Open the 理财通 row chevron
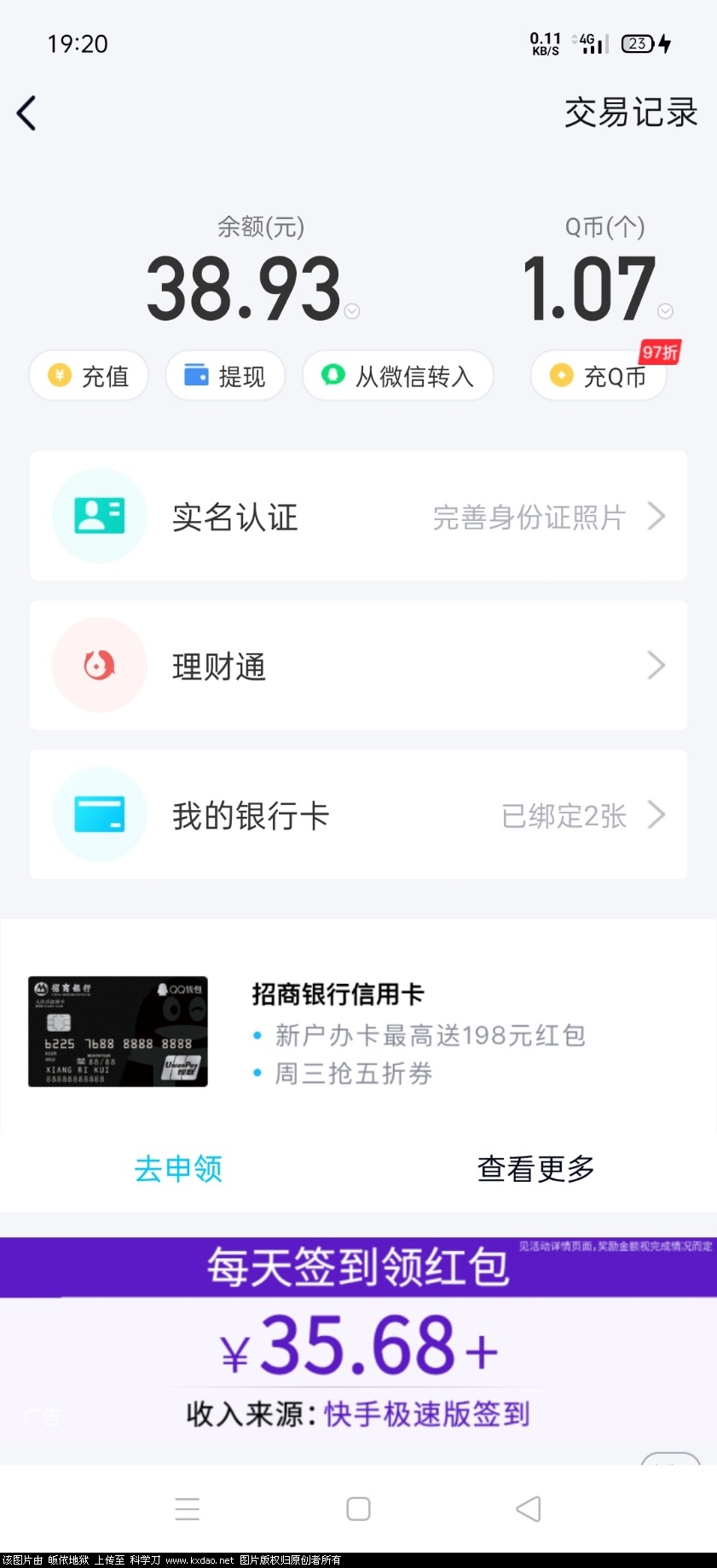The width and height of the screenshot is (717, 1568). click(x=656, y=665)
